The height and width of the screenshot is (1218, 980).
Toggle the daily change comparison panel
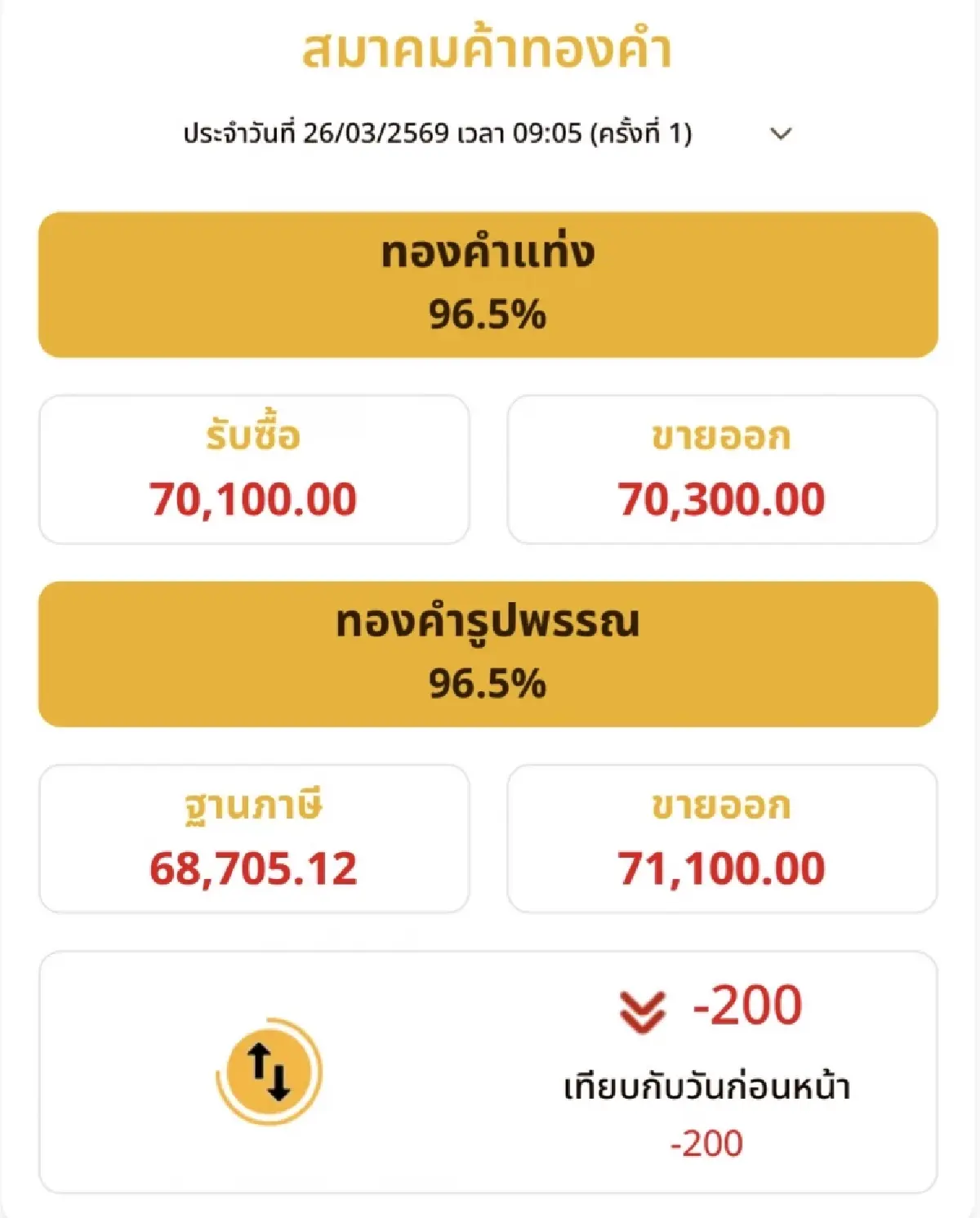tap(490, 1070)
